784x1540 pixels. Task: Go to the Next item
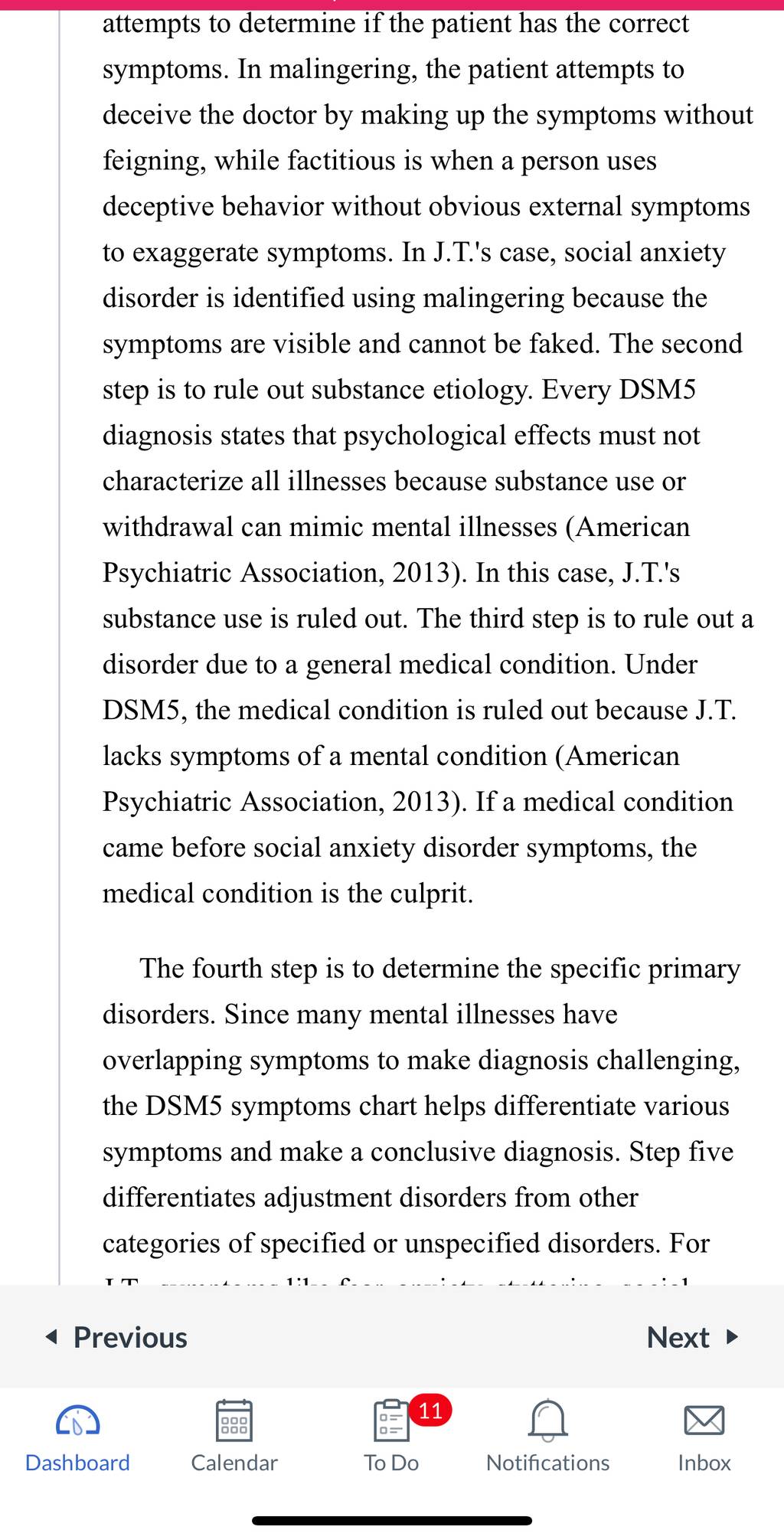pos(693,1338)
